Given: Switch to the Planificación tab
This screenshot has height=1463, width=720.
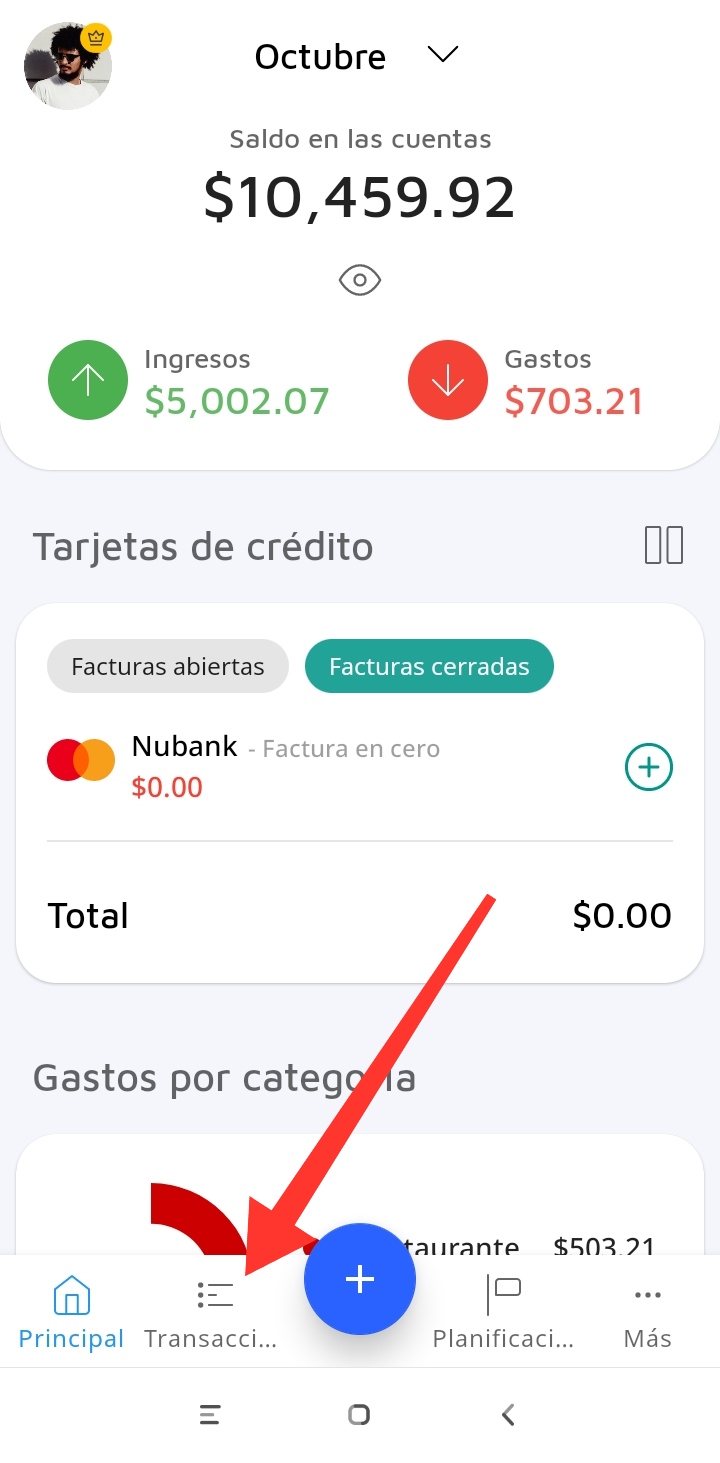Looking at the screenshot, I should [x=503, y=1312].
